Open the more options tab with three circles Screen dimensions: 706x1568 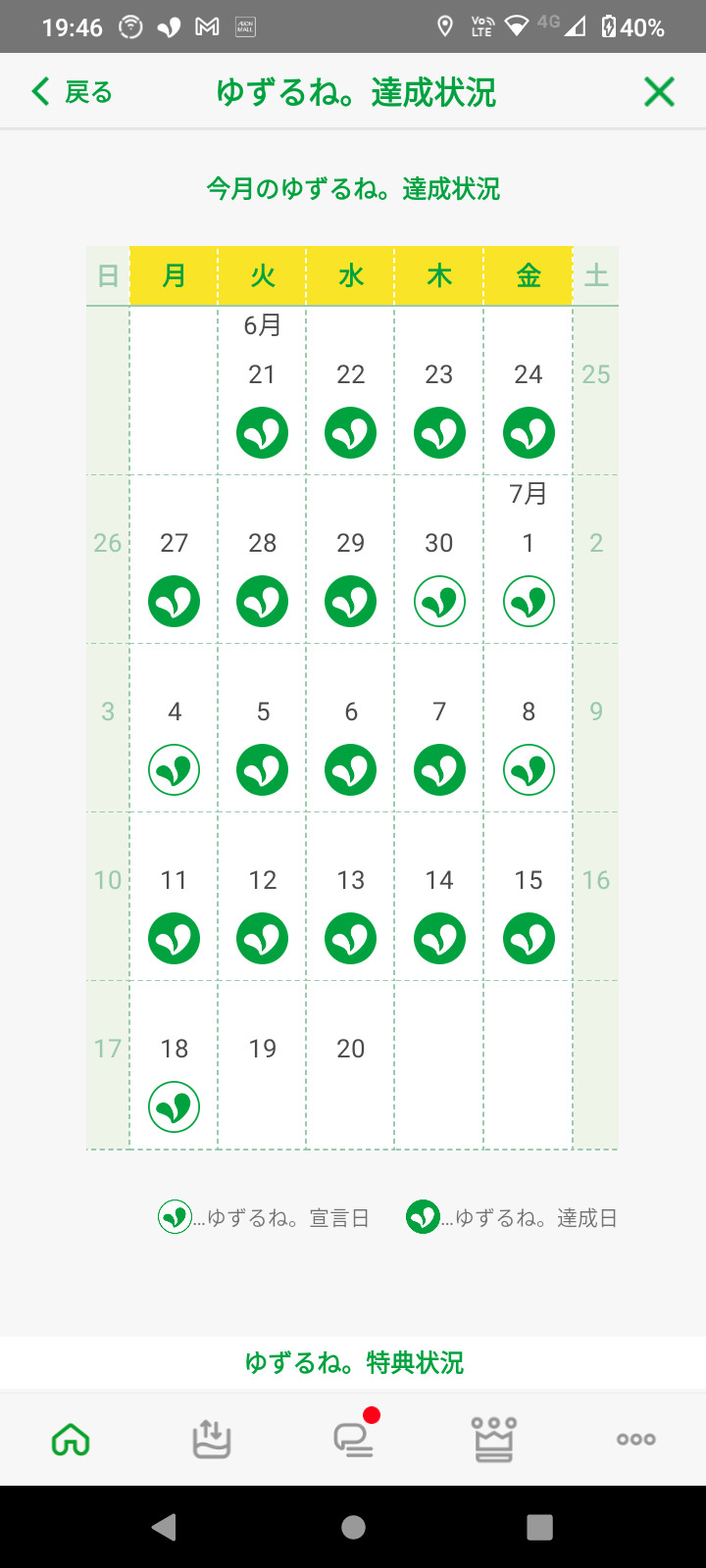coord(635,1440)
